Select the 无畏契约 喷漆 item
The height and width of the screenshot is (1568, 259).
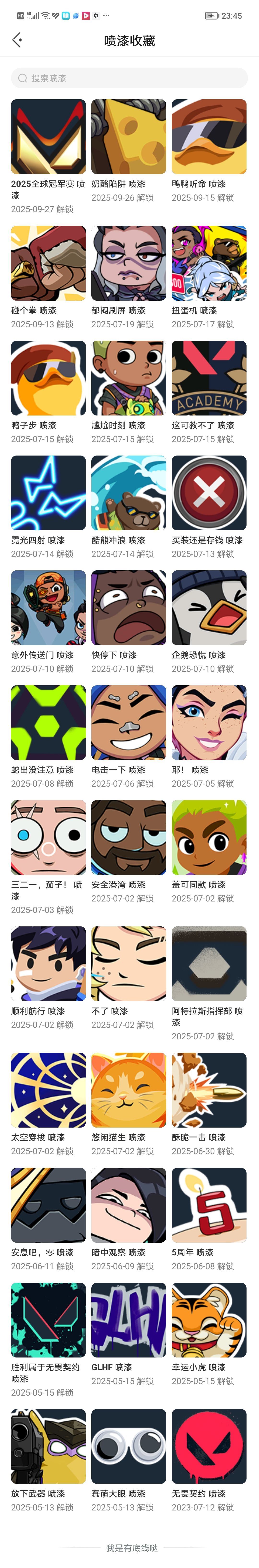(x=209, y=1446)
